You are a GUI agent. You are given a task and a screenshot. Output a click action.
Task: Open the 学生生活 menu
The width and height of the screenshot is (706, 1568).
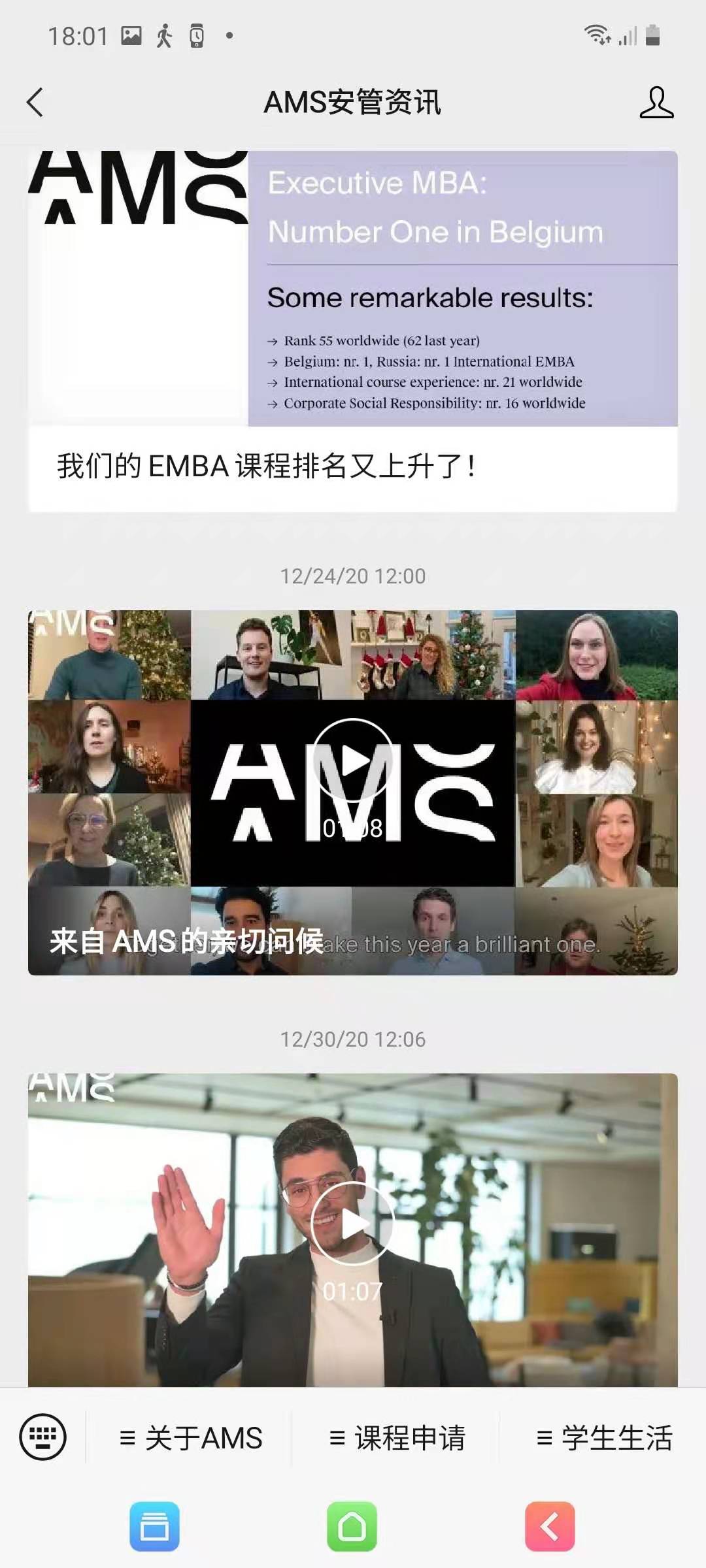(604, 1438)
